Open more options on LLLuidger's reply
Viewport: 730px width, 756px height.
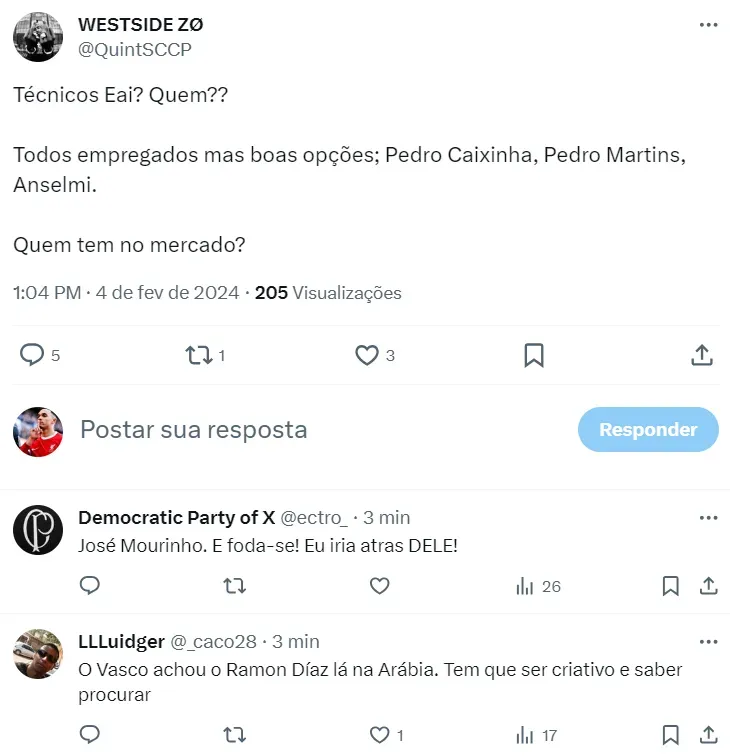point(708,641)
